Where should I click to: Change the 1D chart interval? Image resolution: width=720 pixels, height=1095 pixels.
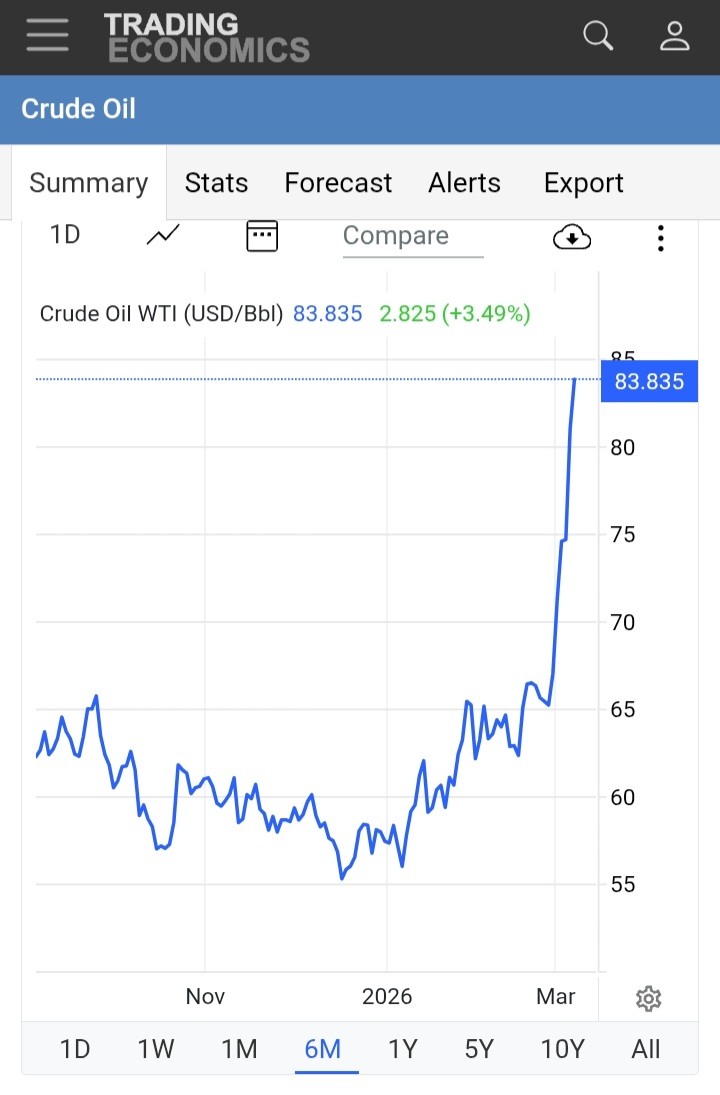coord(65,235)
